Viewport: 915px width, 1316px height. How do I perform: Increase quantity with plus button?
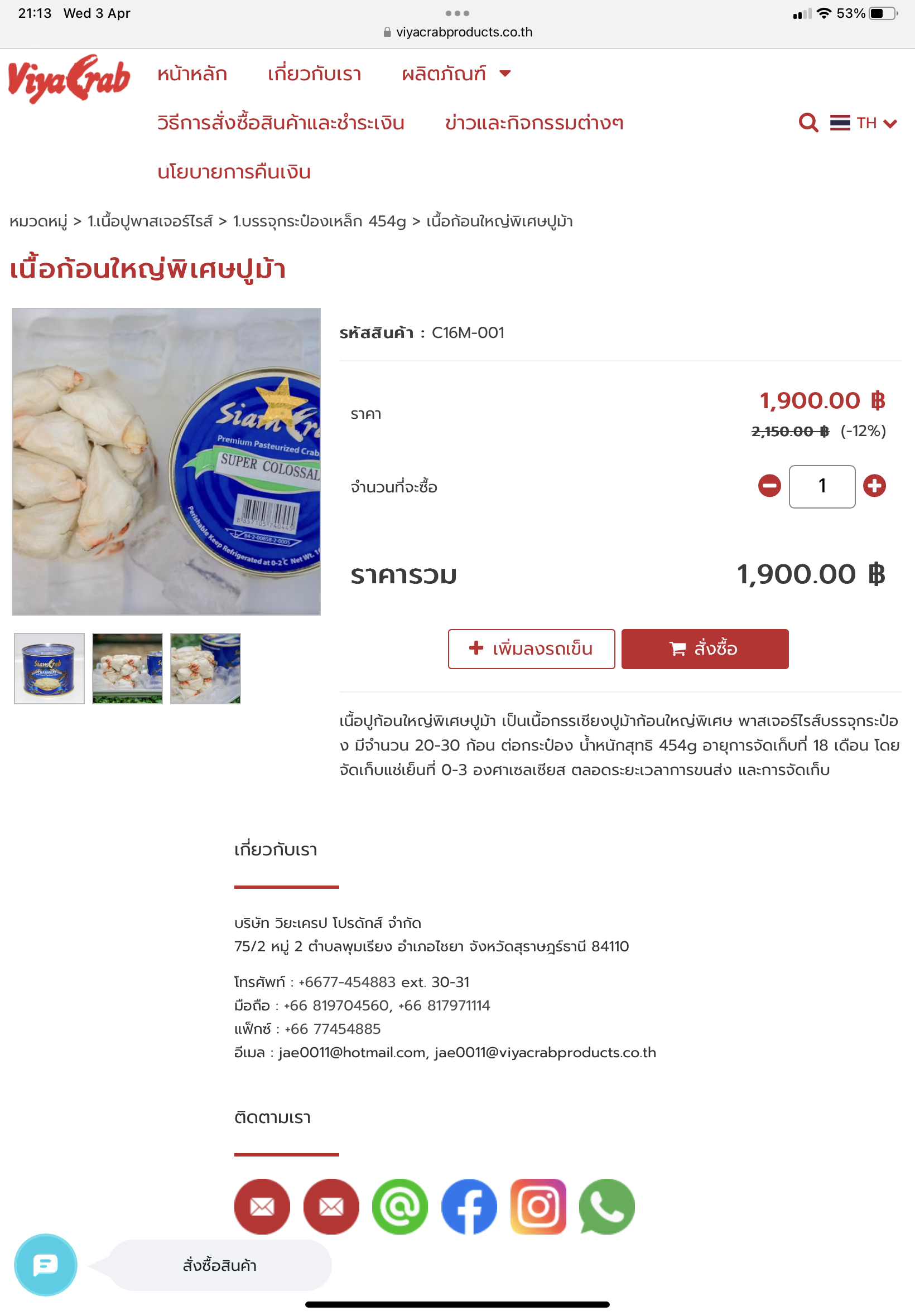(874, 486)
